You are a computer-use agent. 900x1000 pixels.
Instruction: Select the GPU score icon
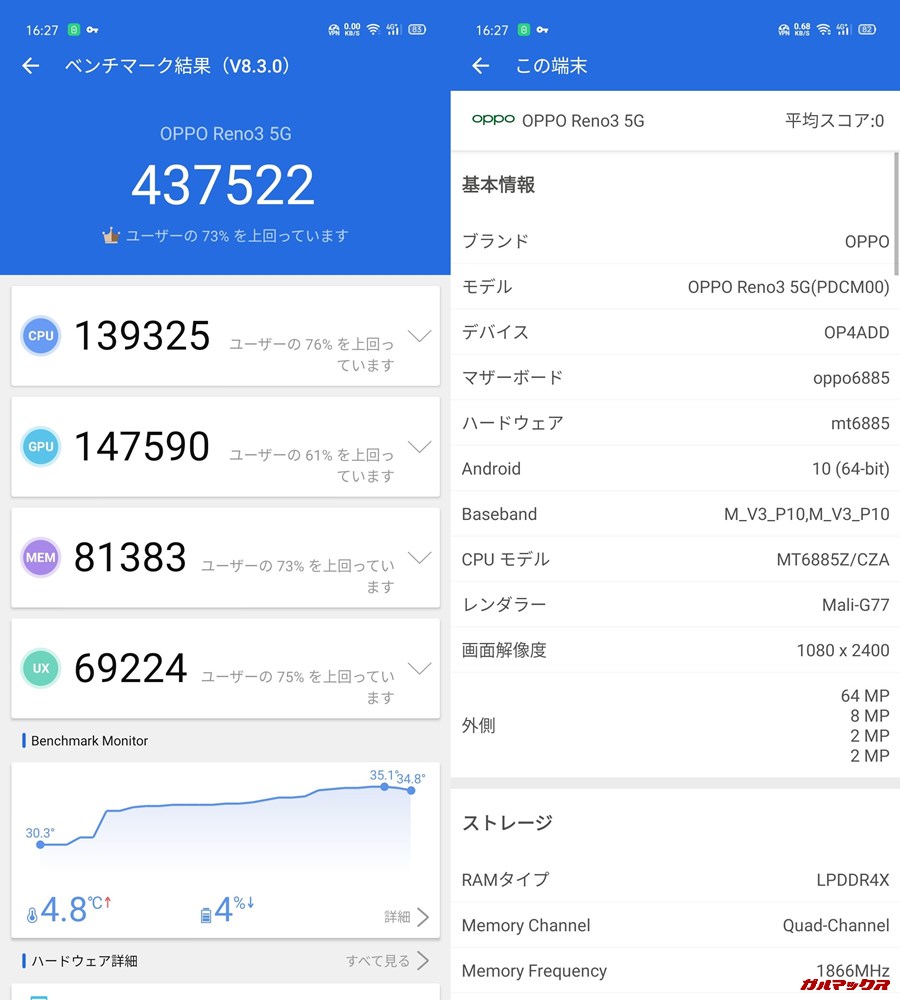click(x=41, y=447)
